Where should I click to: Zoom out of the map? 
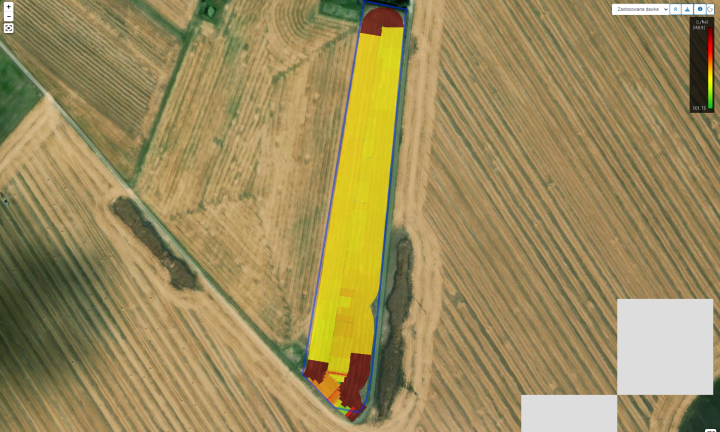pos(8,16)
